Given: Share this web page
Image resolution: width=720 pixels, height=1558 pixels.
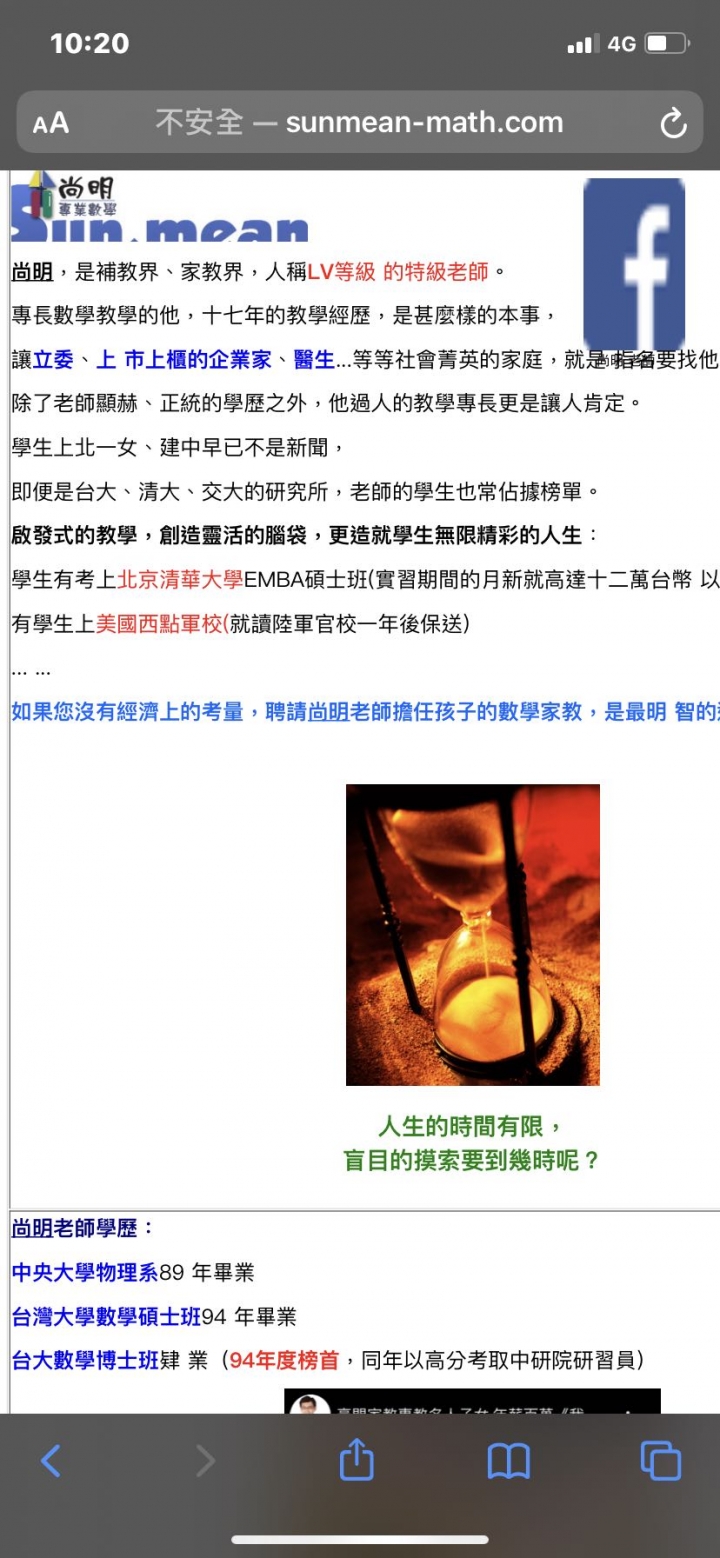Looking at the screenshot, I should click(x=356, y=1461).
